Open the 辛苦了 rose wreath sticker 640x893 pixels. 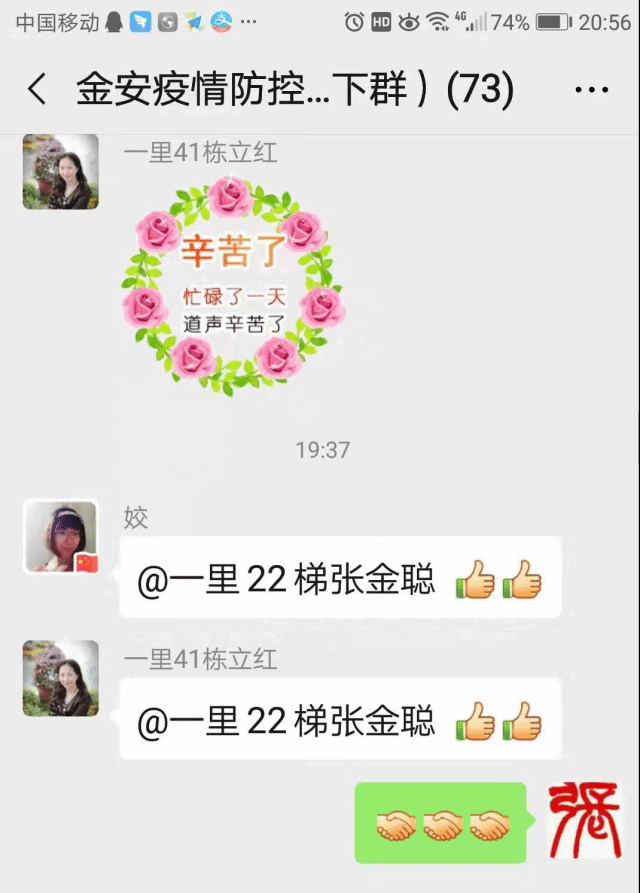coord(232,282)
